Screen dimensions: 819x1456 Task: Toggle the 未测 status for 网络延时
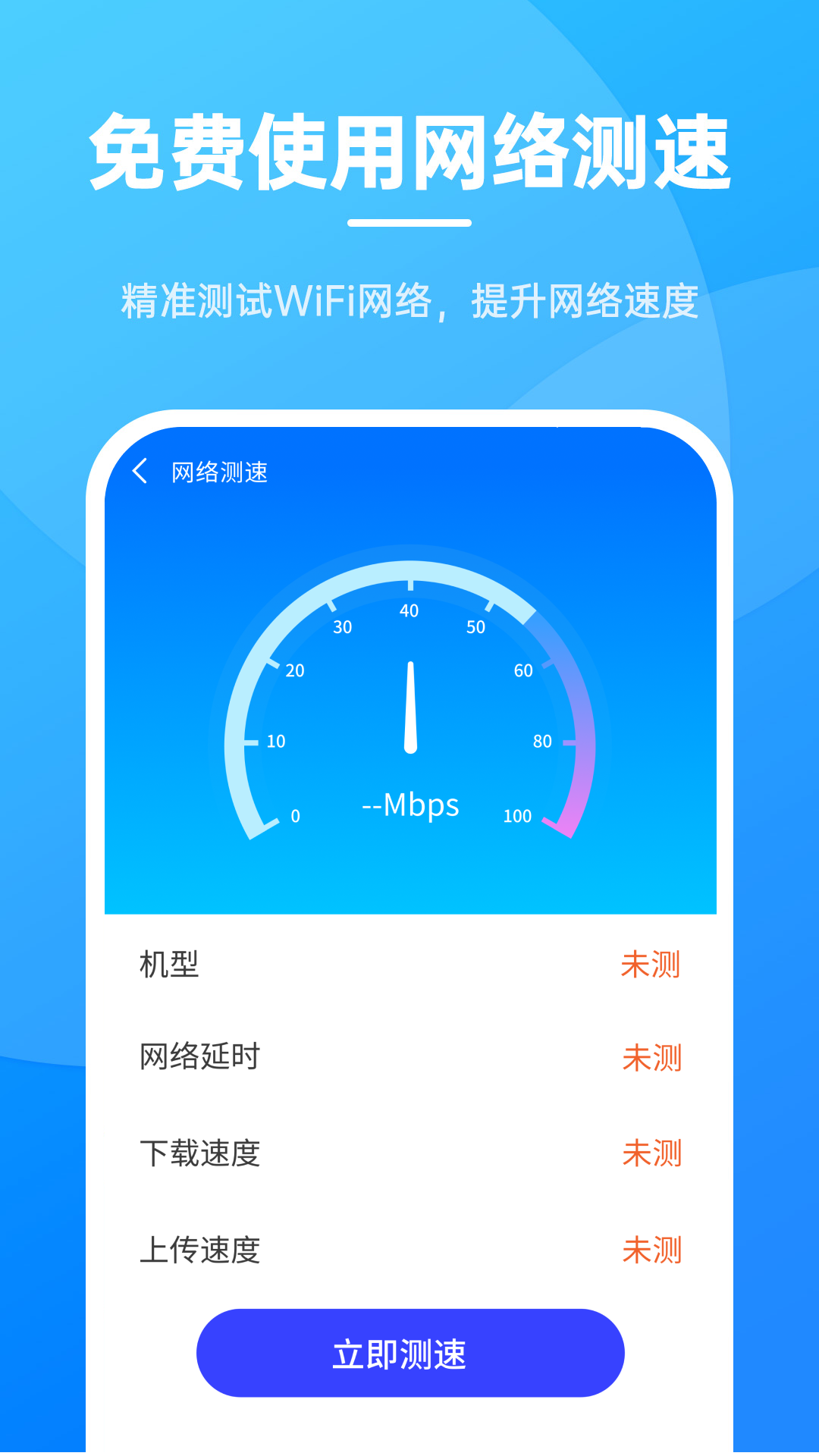point(651,1059)
